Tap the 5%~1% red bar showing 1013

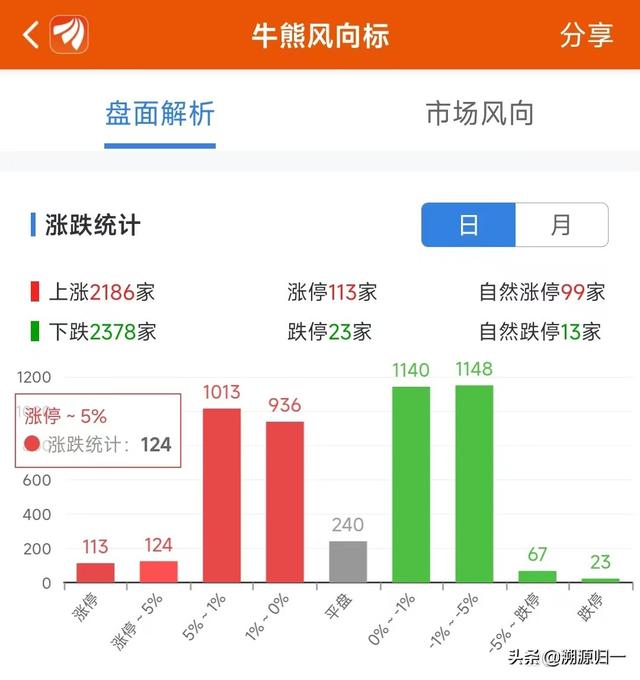tap(222, 495)
